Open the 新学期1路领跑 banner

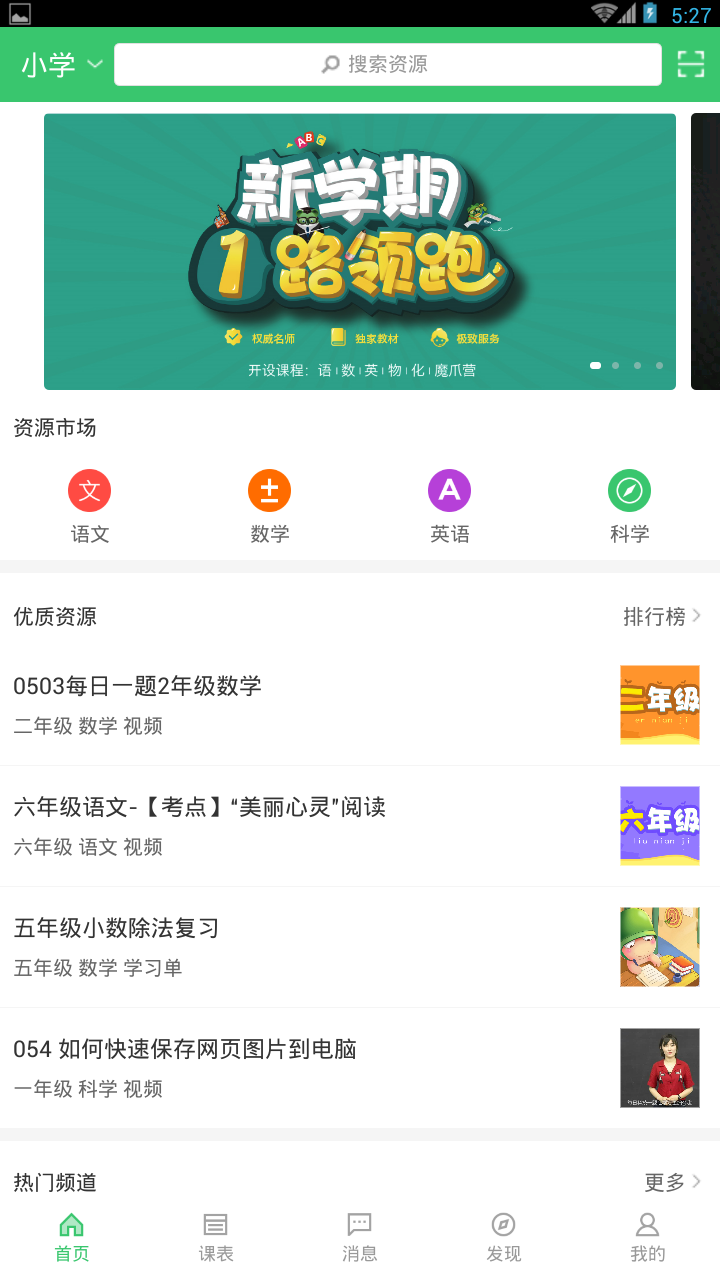pos(360,251)
